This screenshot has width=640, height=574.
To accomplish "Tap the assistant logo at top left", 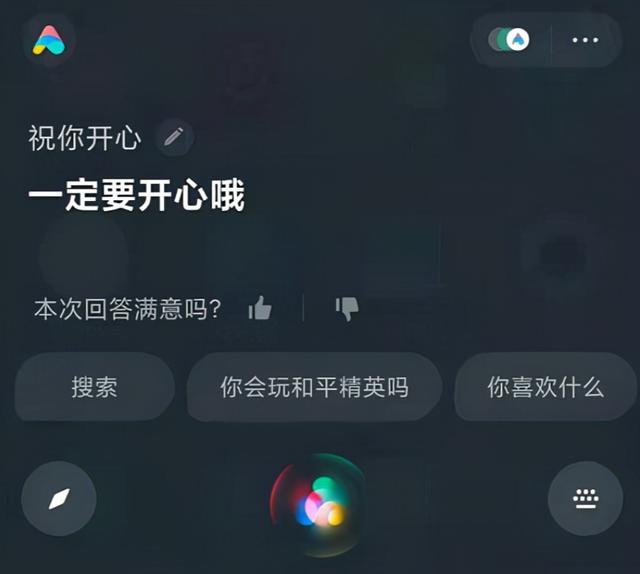I will 48,40.
